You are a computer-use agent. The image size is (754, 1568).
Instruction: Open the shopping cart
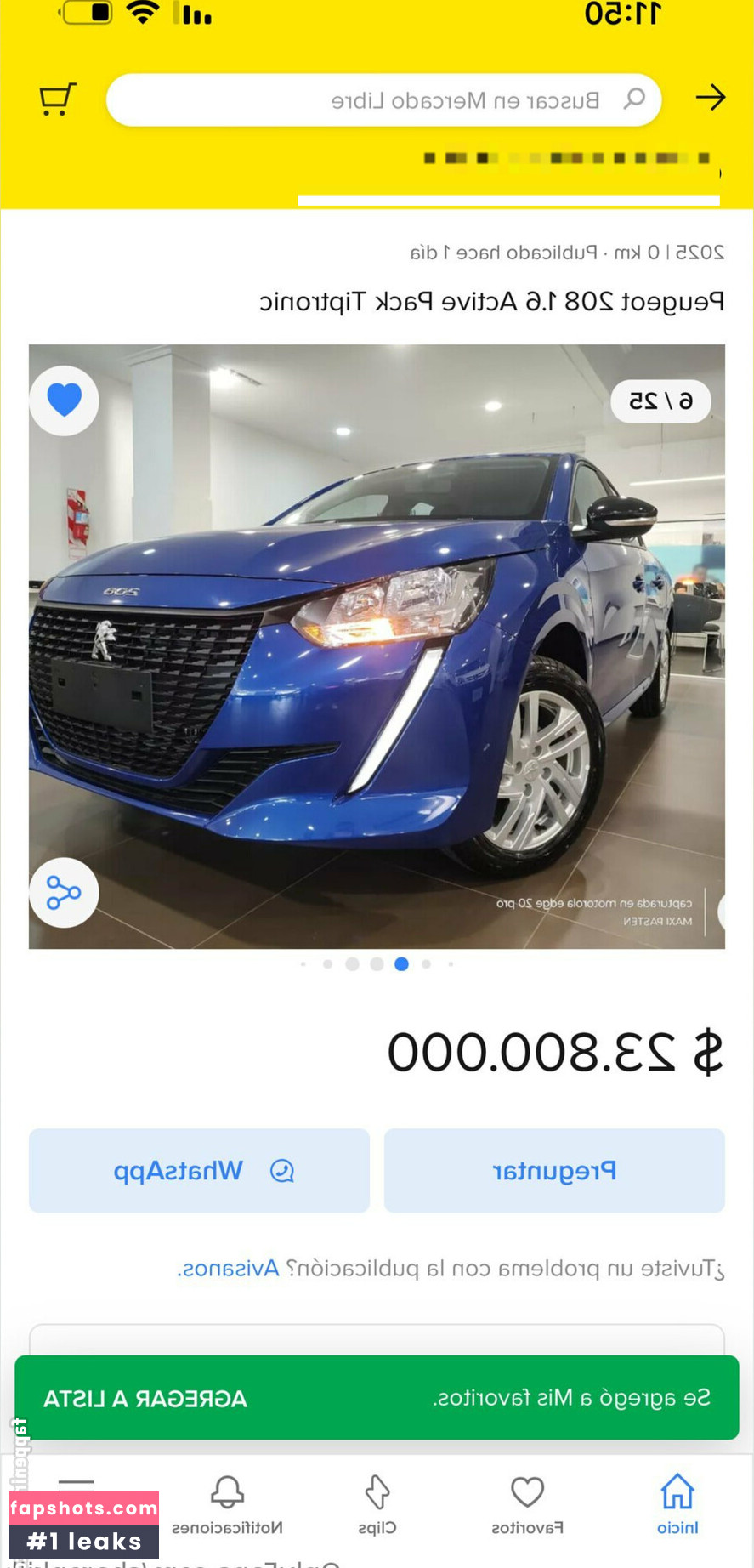(57, 99)
